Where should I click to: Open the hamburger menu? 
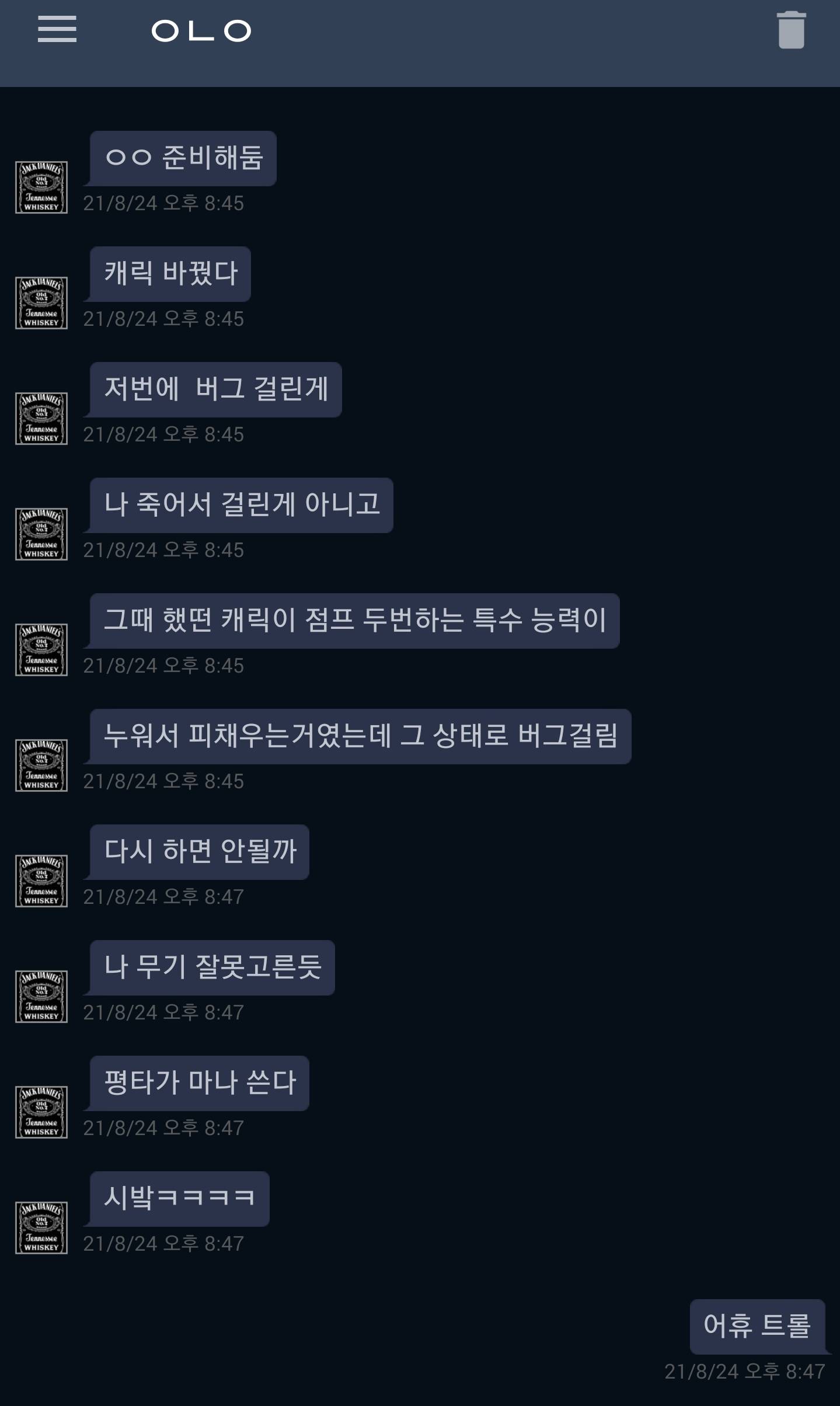[57, 29]
